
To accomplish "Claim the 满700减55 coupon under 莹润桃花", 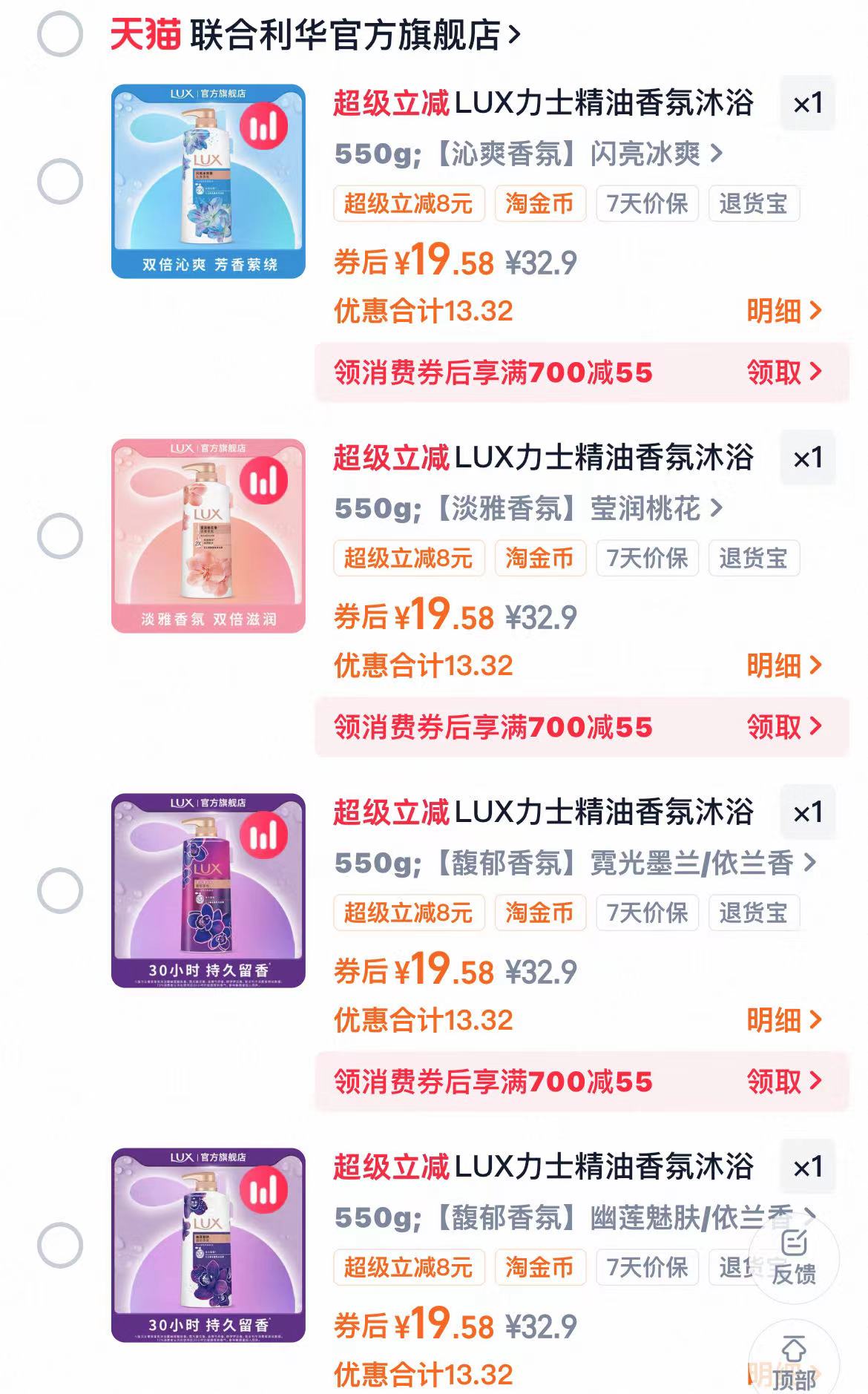I will [x=783, y=726].
